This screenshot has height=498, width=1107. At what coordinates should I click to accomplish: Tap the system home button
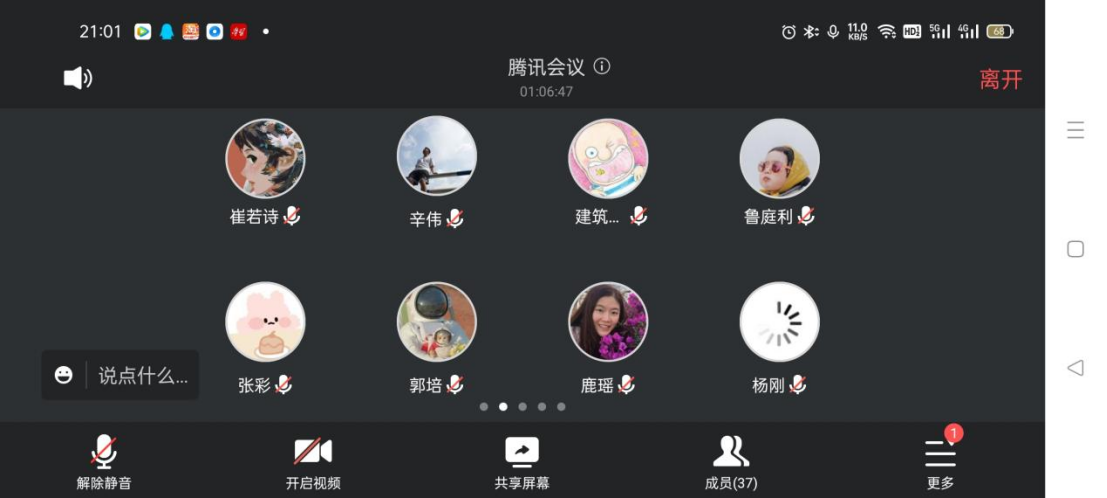pos(1075,249)
